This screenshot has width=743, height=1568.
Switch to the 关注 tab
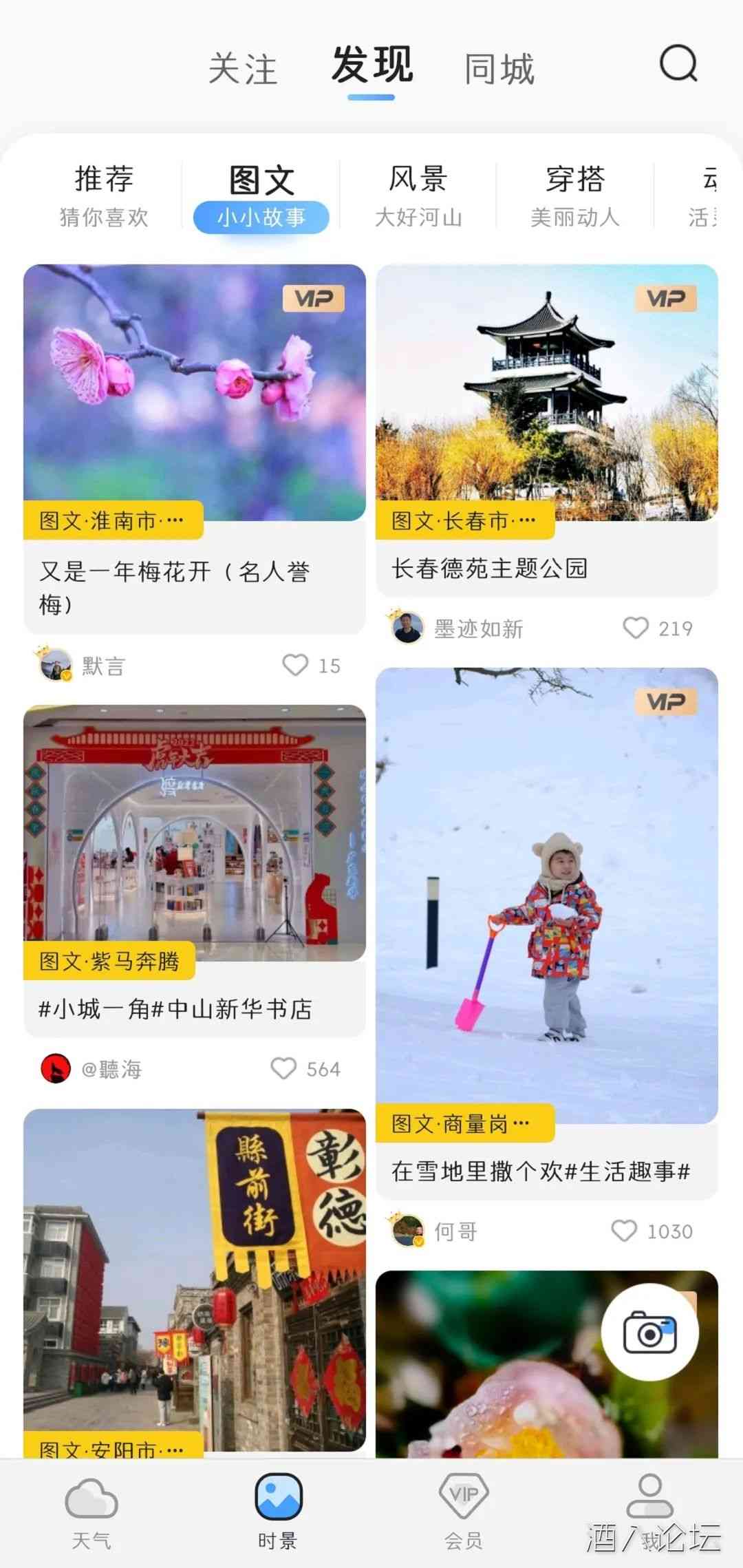point(243,70)
